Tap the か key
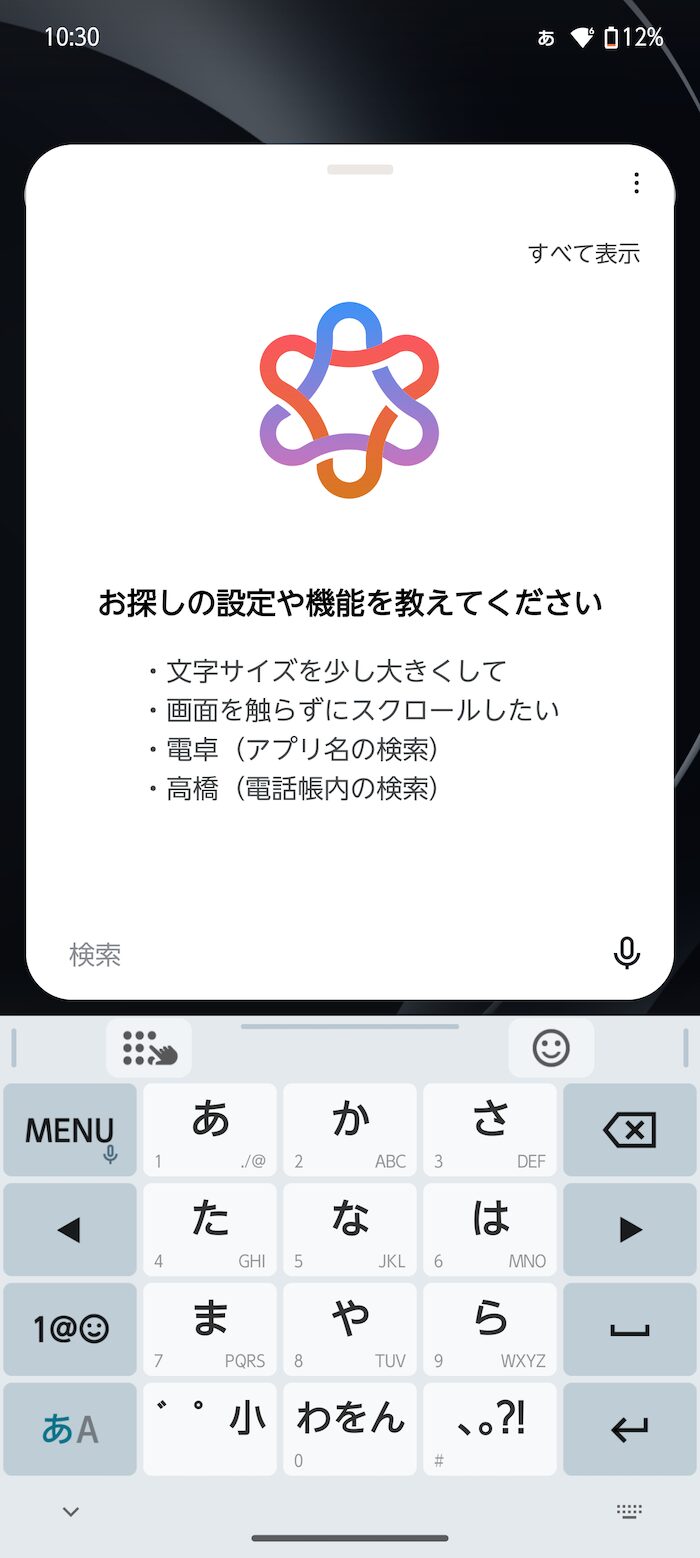The height and width of the screenshot is (1558, 700). tap(350, 1130)
